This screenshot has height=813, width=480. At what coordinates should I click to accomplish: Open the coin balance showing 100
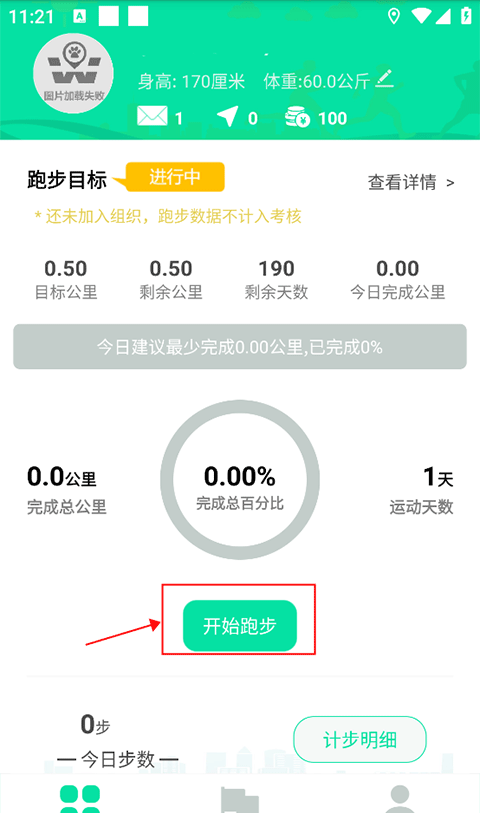(316, 118)
